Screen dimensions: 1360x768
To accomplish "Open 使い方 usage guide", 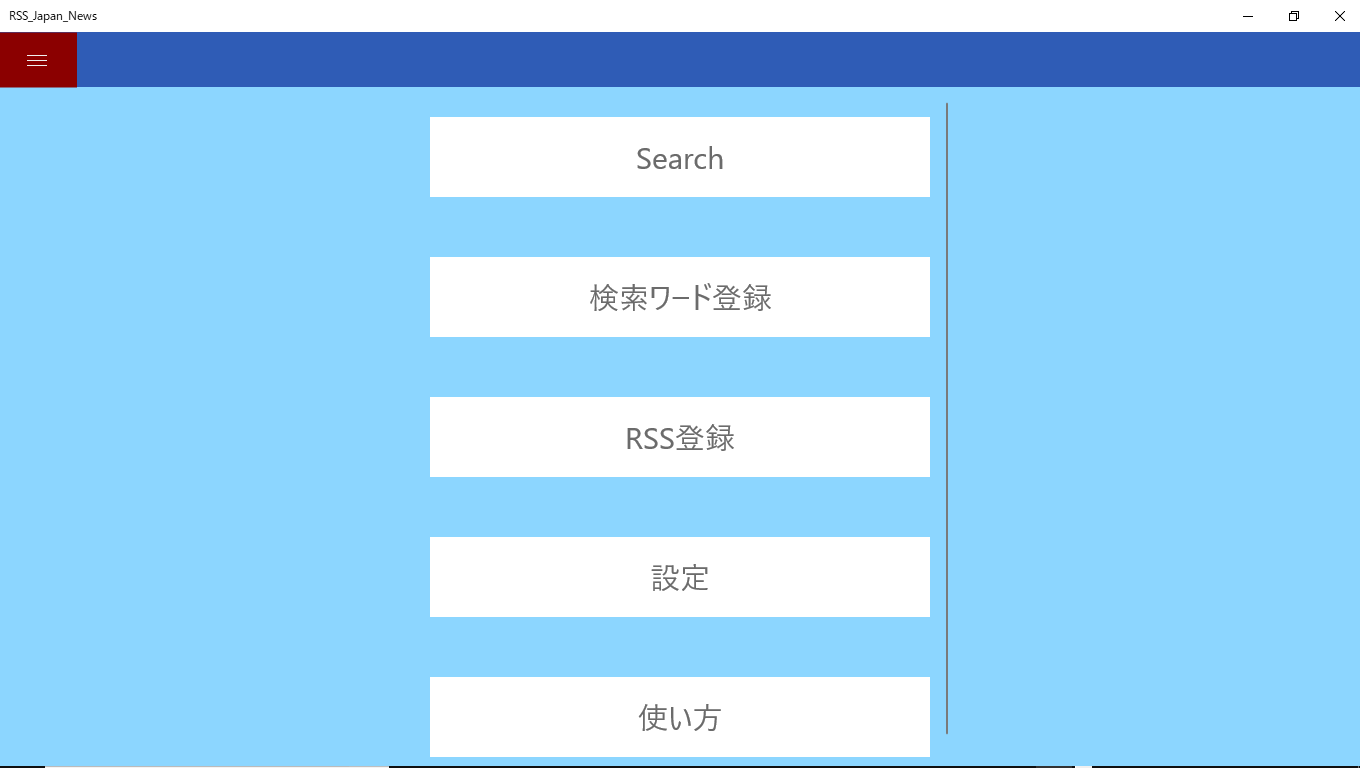I will [x=680, y=717].
